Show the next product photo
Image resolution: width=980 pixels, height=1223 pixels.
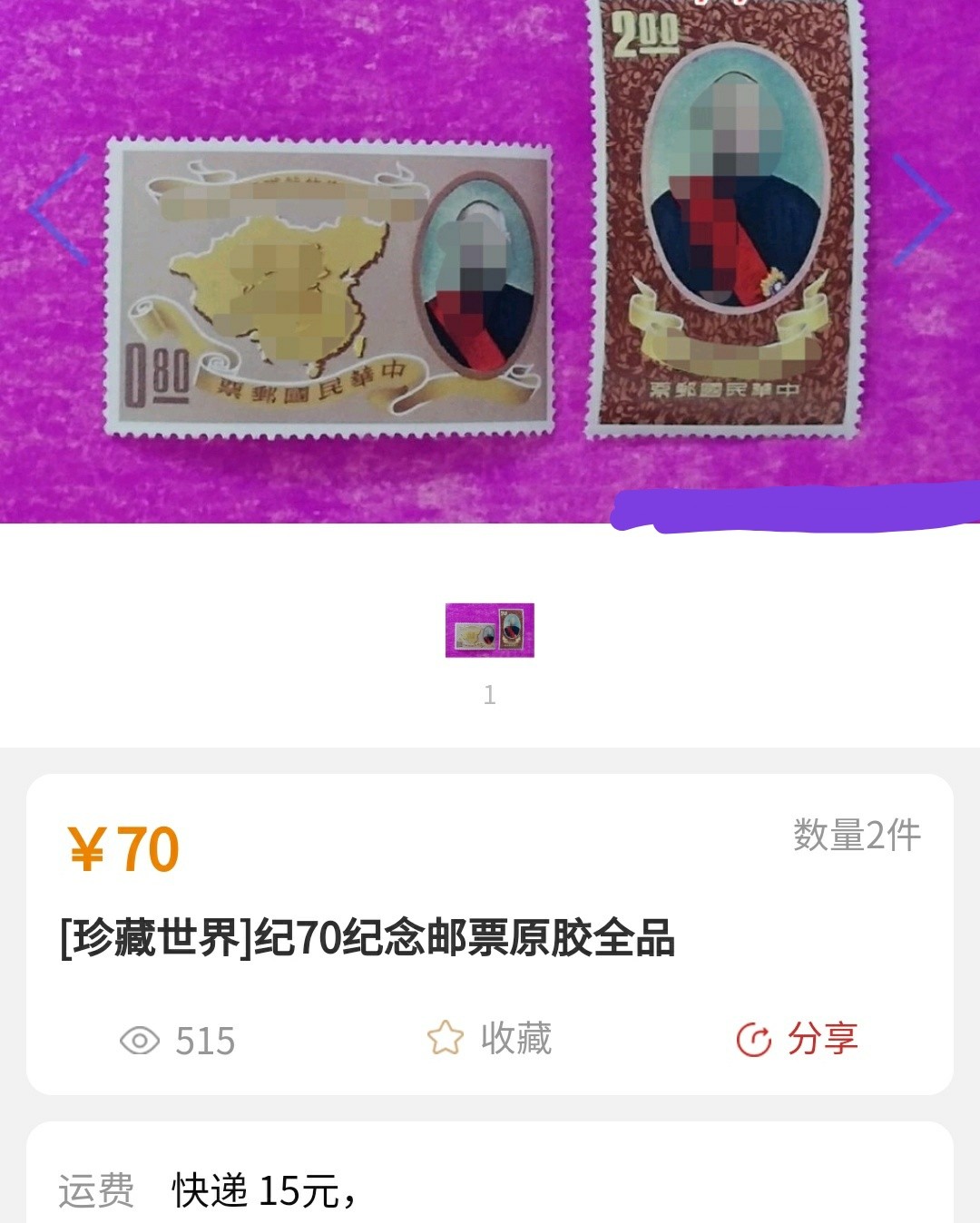(x=920, y=210)
